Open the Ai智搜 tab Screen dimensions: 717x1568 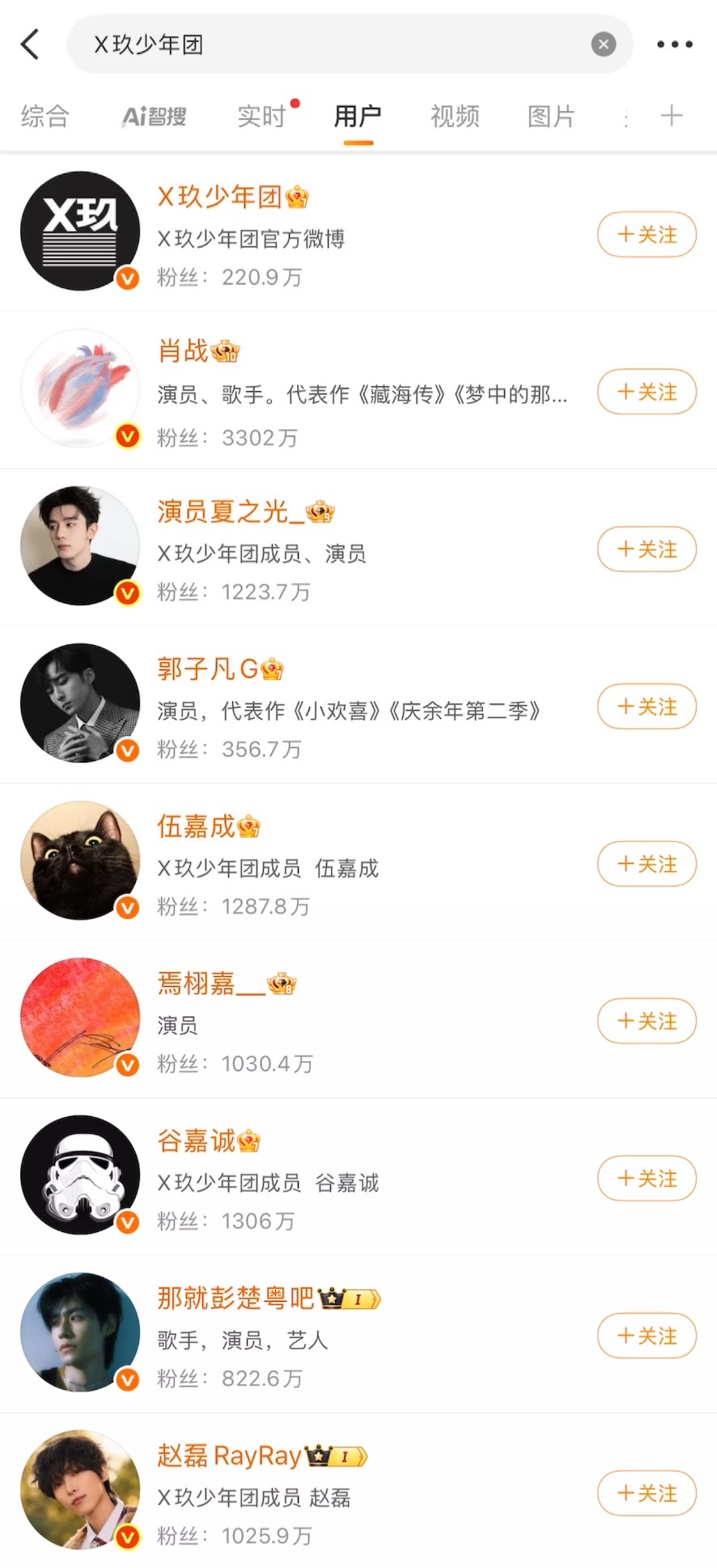[154, 117]
